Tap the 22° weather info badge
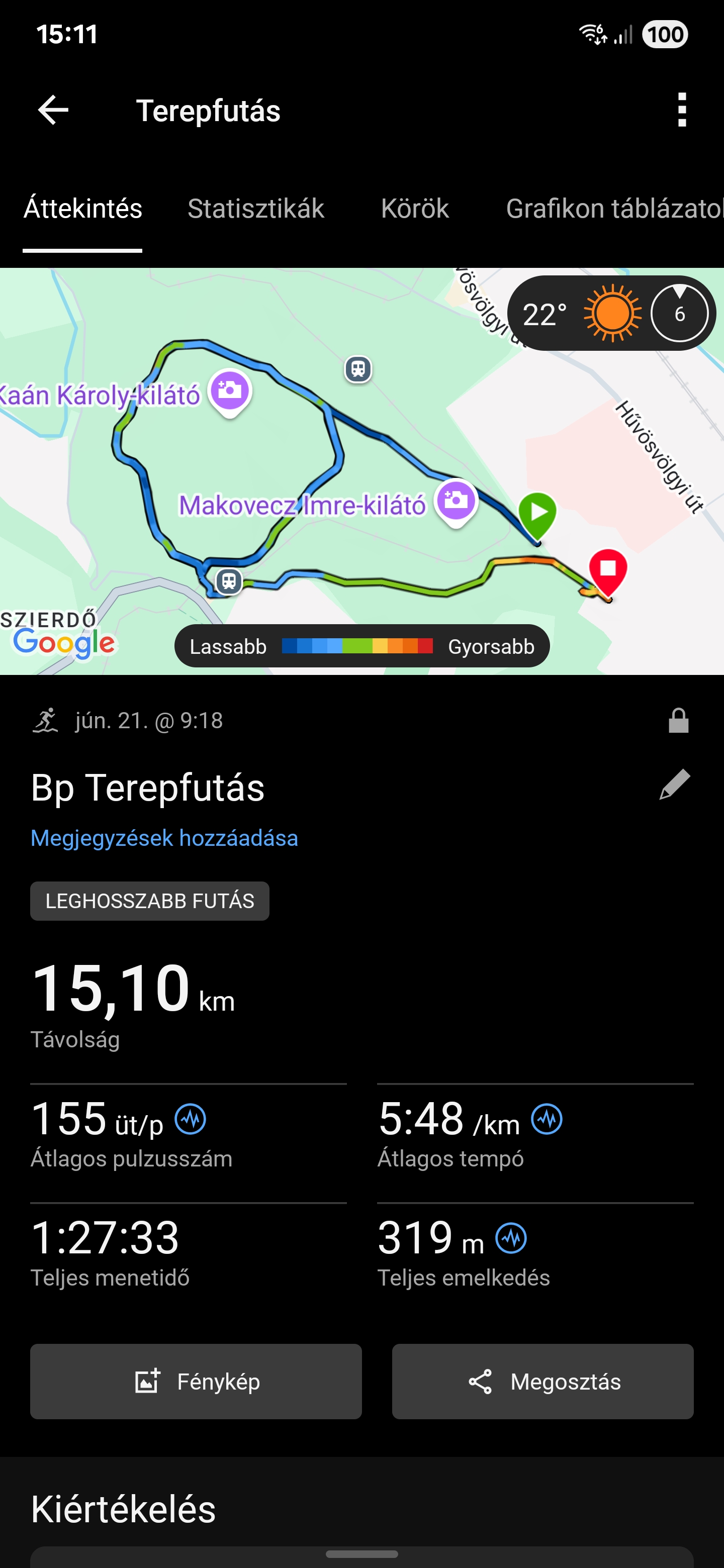This screenshot has height=1568, width=724. click(611, 314)
